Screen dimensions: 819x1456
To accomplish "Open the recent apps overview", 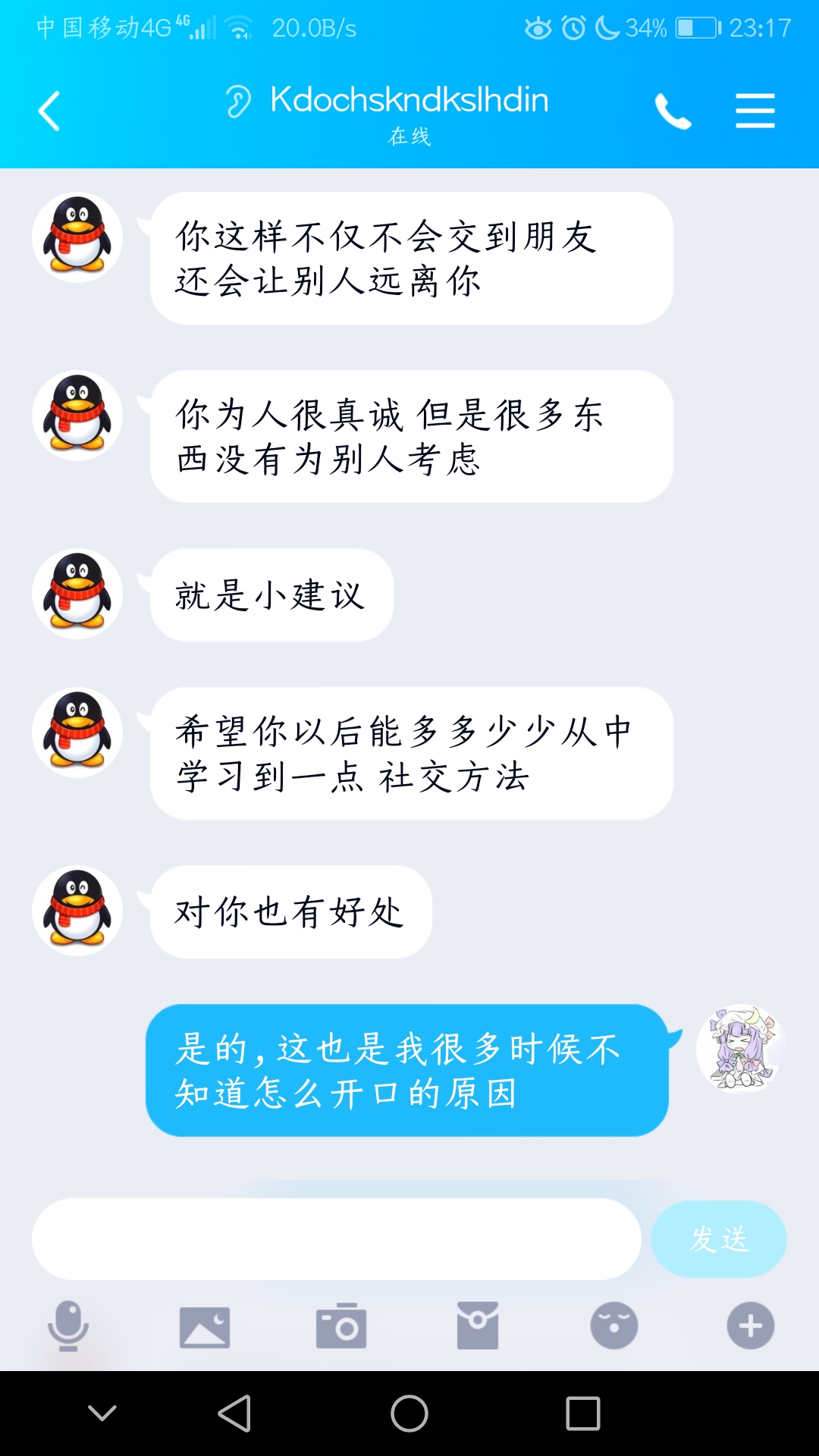I will tap(582, 1414).
